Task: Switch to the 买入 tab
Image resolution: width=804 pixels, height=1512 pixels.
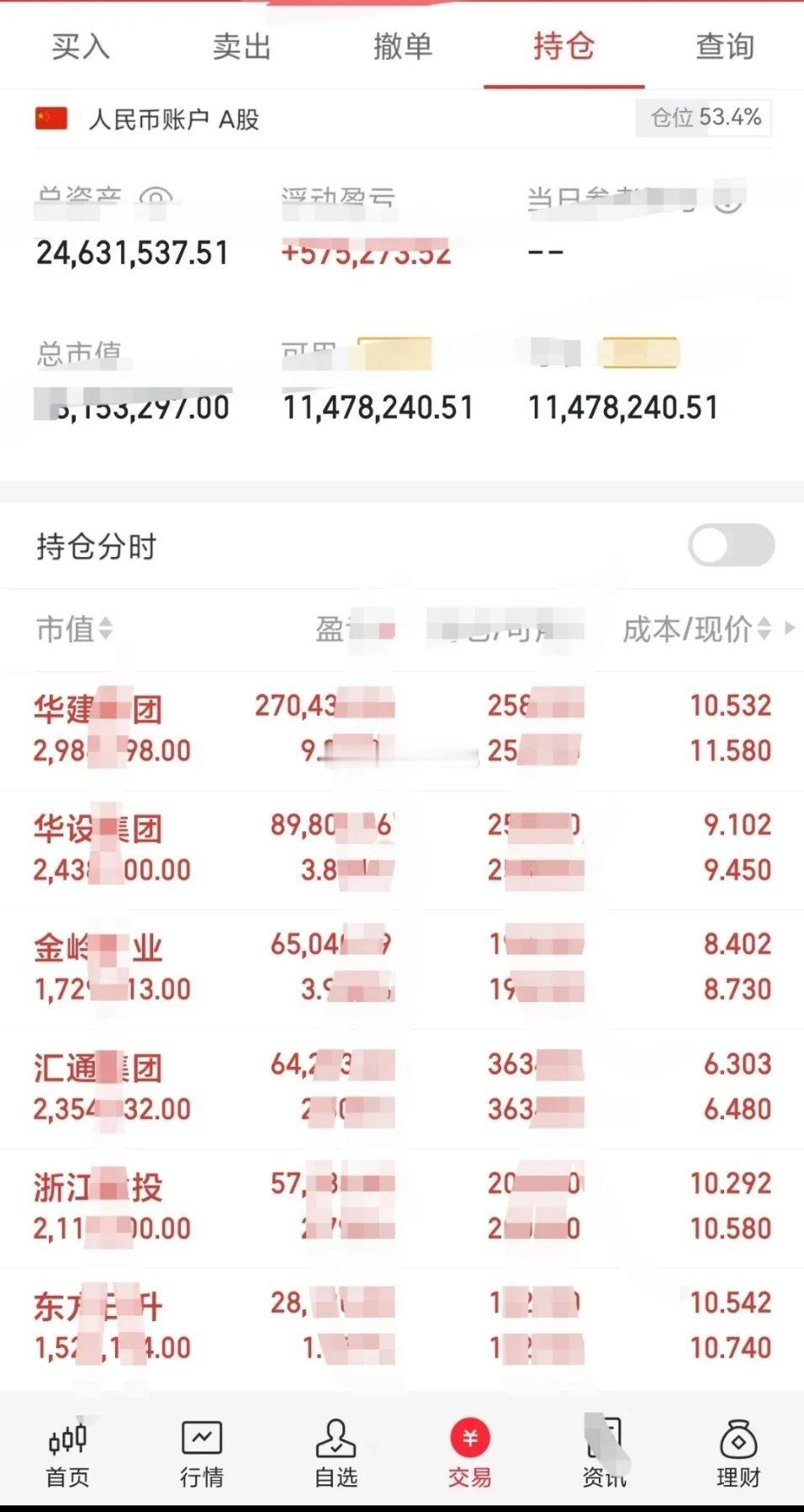Action: click(81, 46)
